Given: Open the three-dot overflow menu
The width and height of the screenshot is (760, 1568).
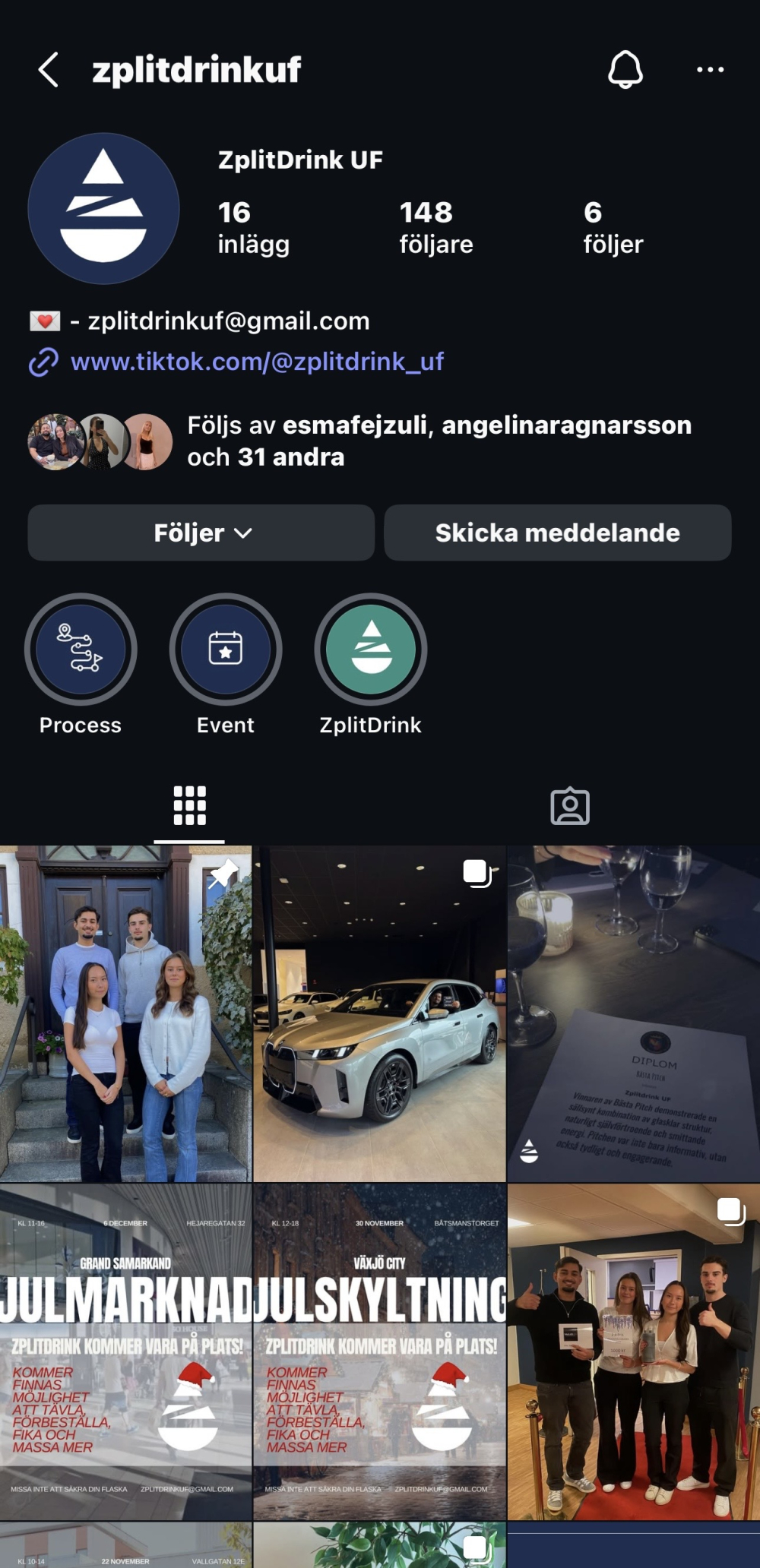Looking at the screenshot, I should [710, 70].
